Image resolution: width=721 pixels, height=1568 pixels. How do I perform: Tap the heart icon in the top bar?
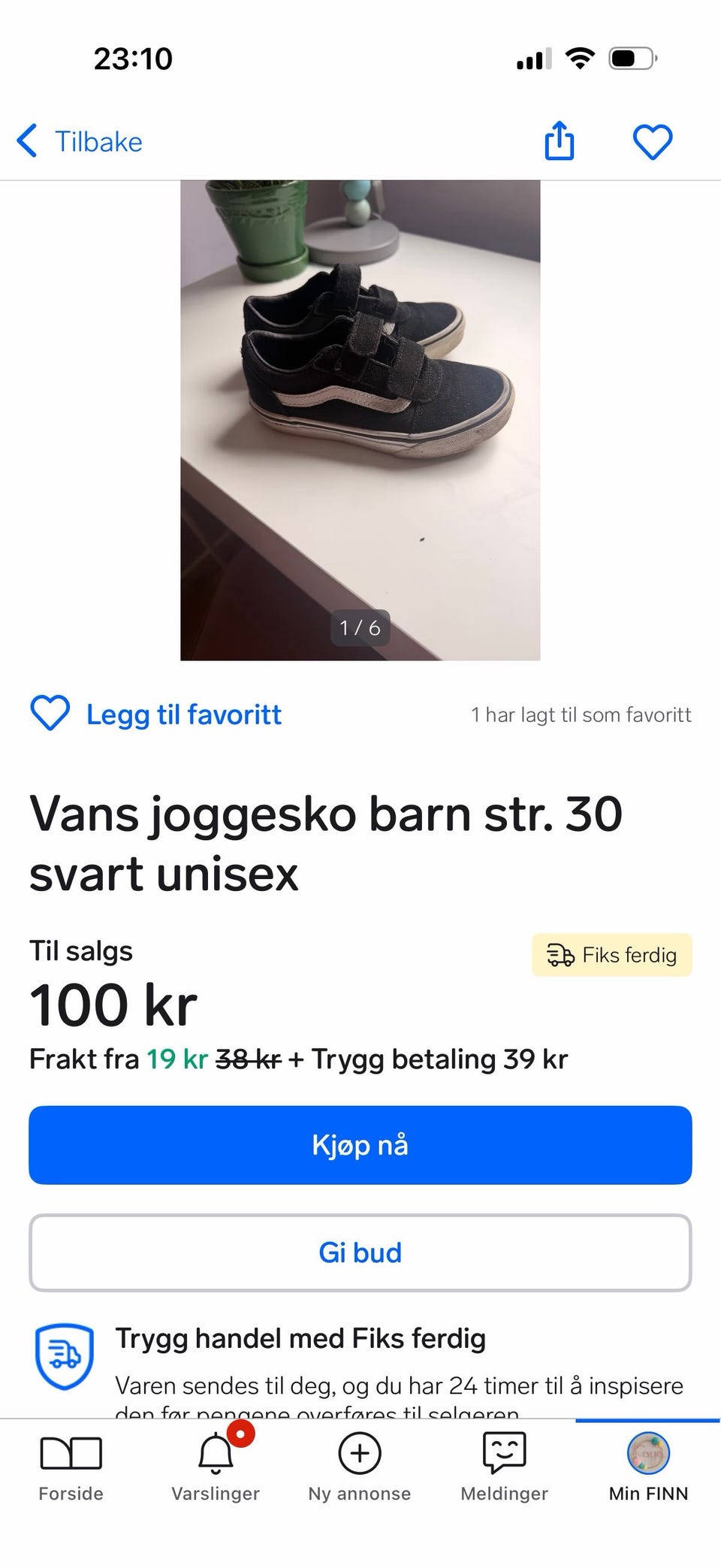[652, 141]
